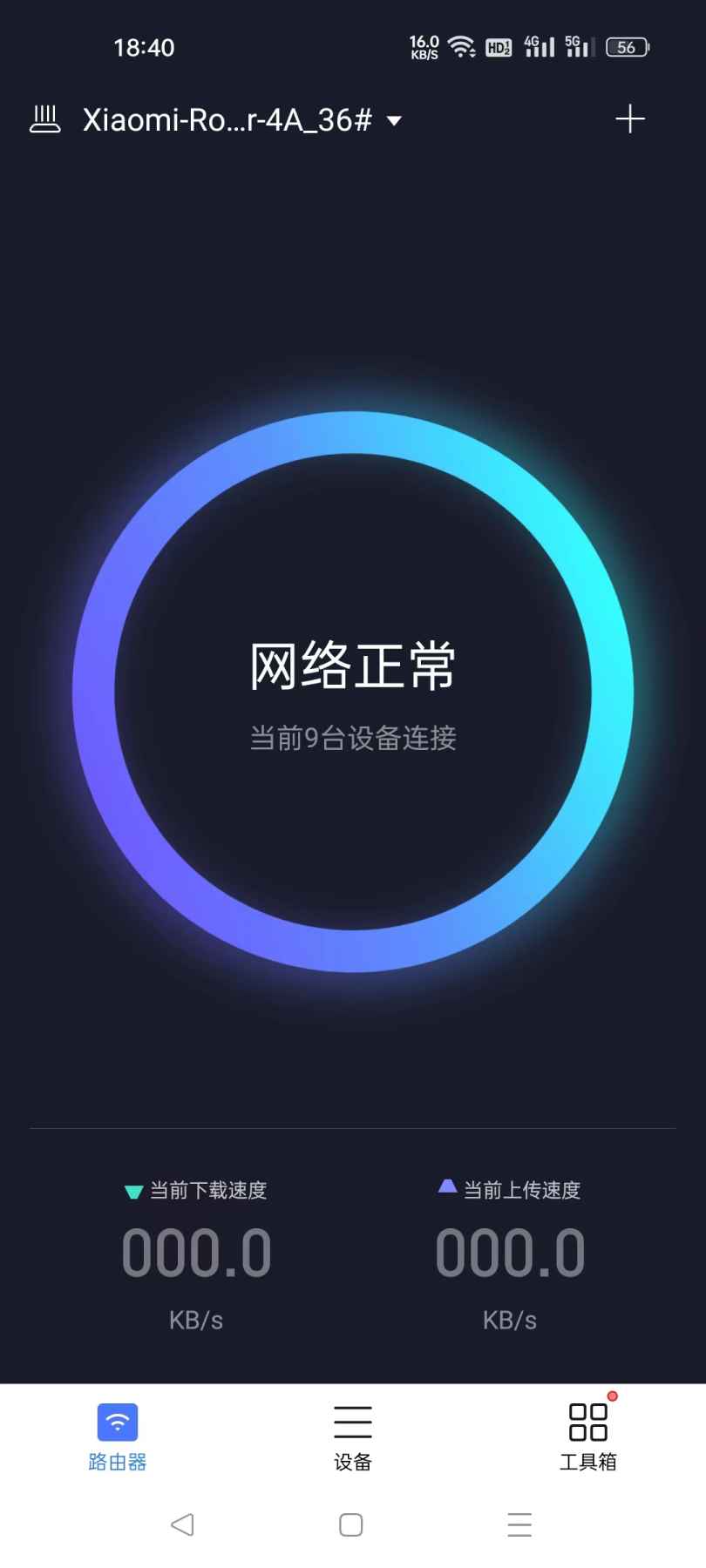Go to the 工具箱 tab

588,1436
